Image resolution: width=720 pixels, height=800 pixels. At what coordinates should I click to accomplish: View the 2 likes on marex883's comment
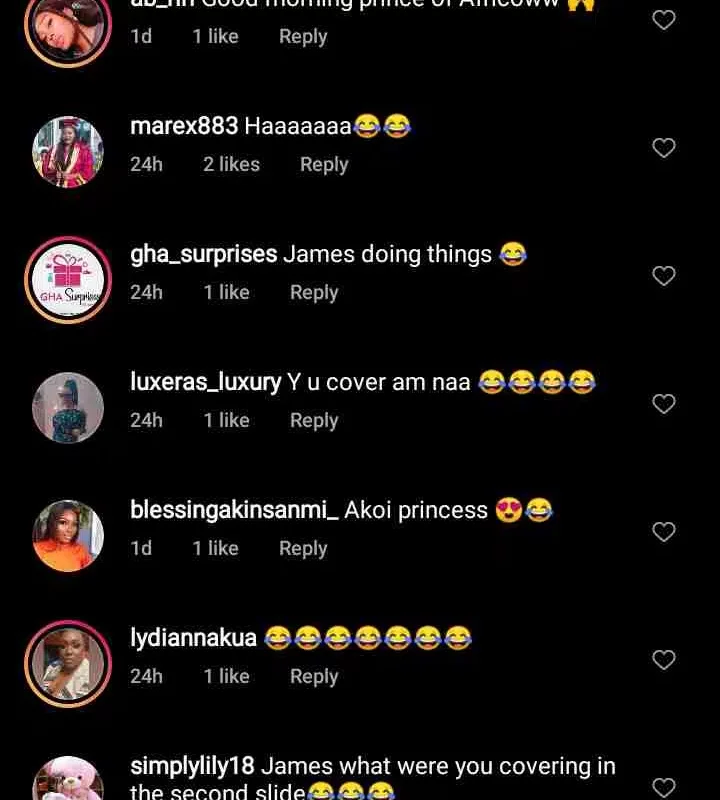231,165
